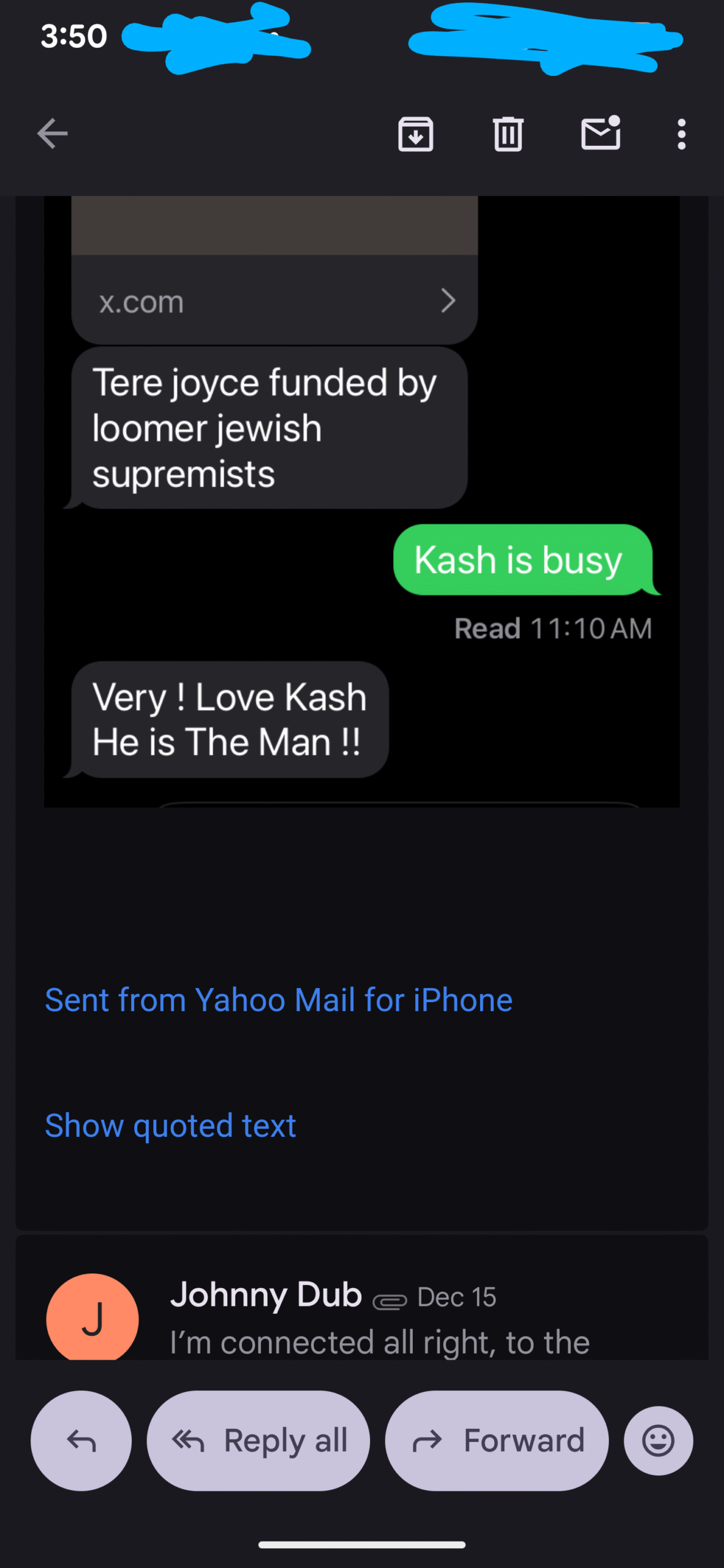
Task: Forward this email
Action: click(497, 1441)
